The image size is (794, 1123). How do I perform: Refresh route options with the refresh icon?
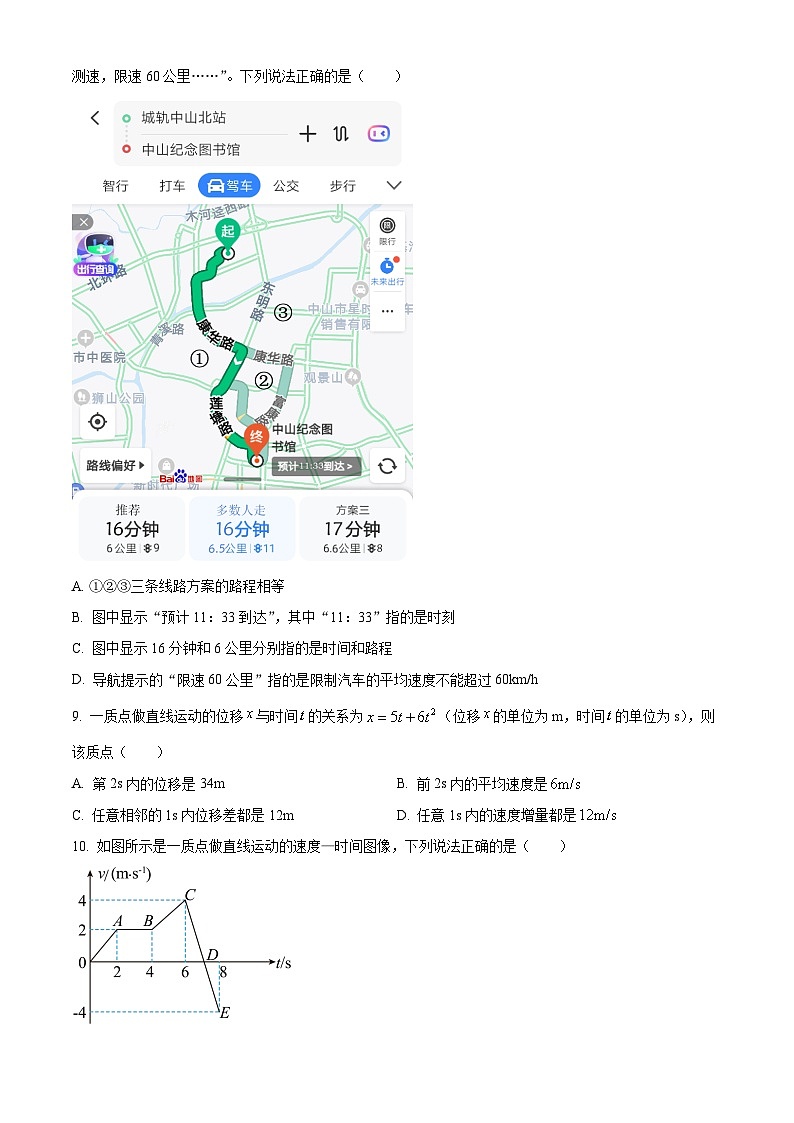[x=388, y=465]
